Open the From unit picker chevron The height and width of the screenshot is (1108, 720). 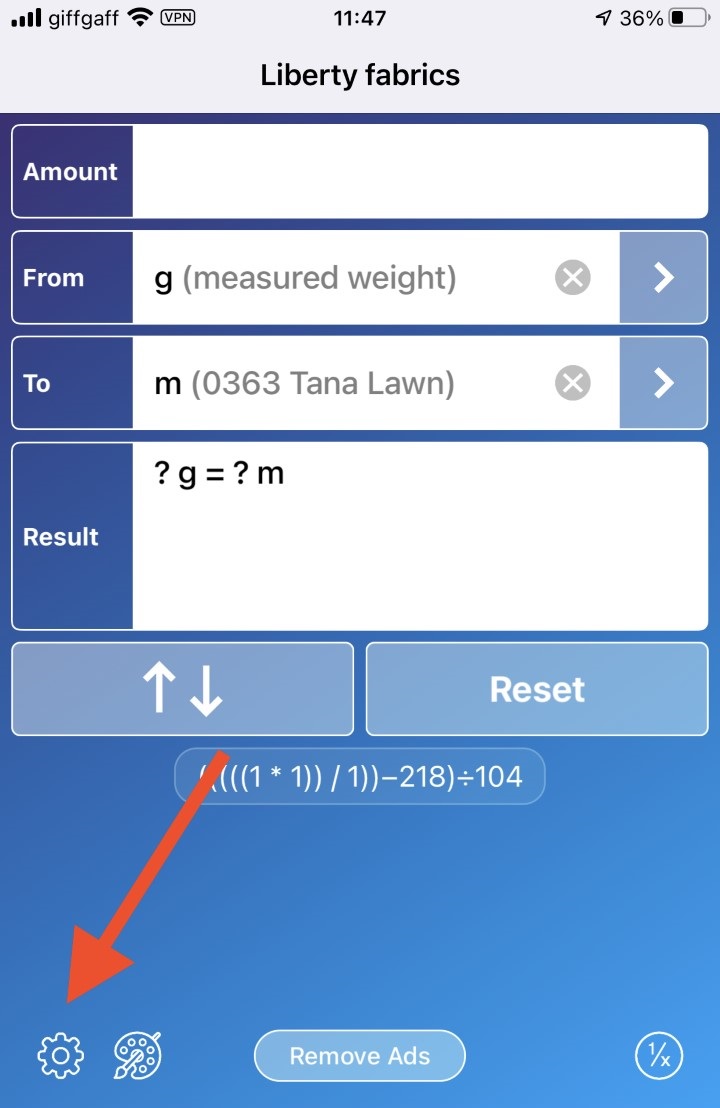[x=663, y=278]
